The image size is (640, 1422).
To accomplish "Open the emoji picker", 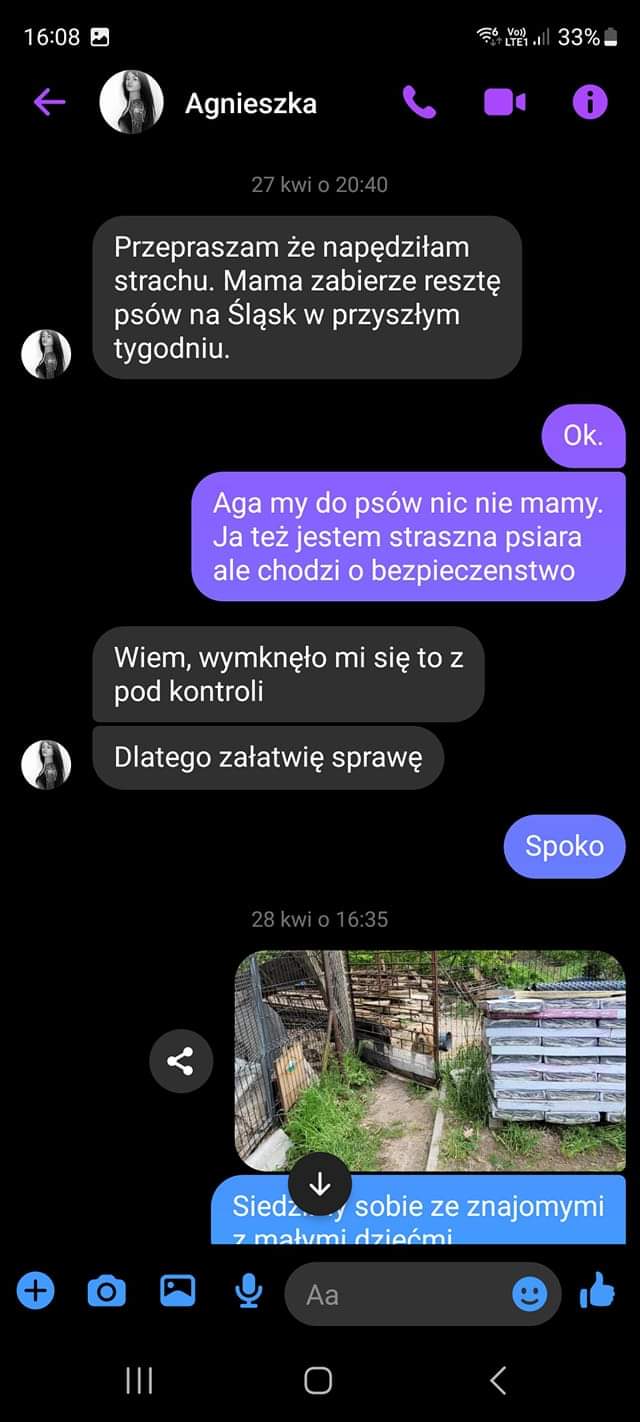I will [x=529, y=1294].
